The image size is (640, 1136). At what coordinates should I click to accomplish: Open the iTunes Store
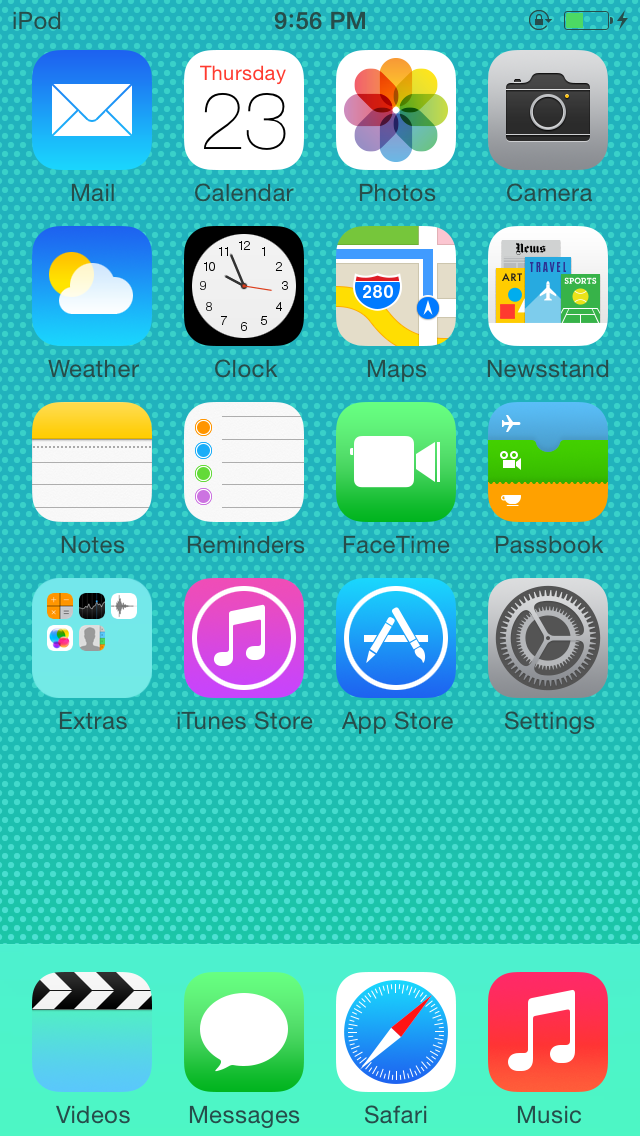(244, 638)
